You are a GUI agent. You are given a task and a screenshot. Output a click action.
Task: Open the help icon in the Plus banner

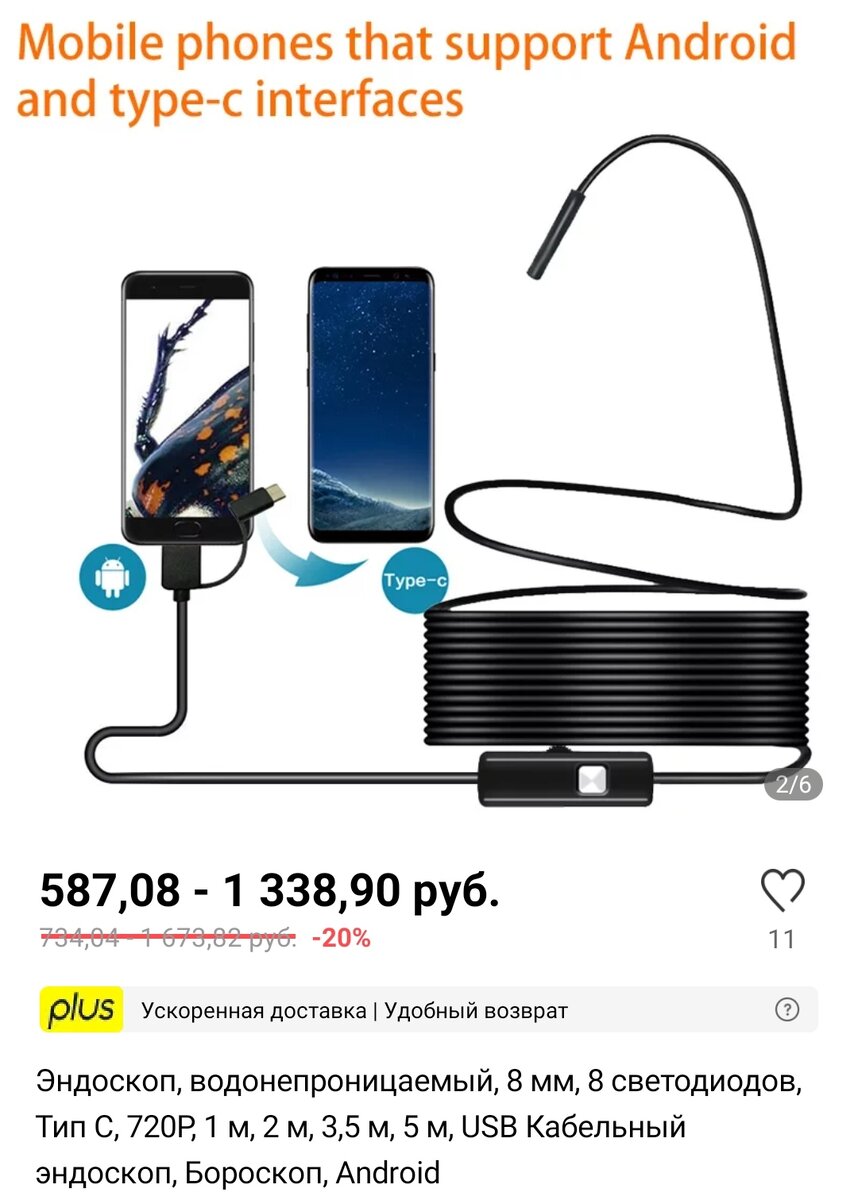[787, 1010]
